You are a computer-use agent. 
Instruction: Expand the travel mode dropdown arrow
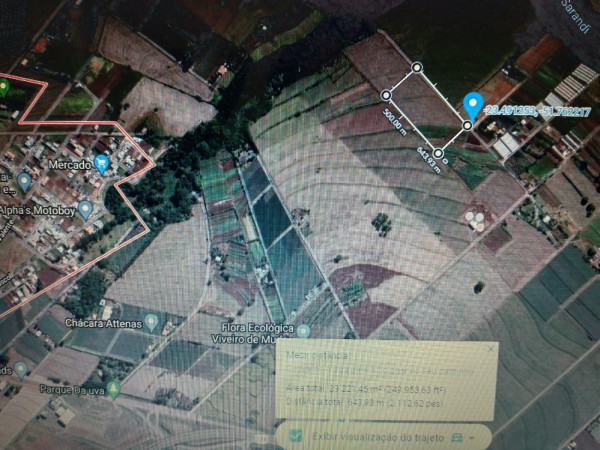(x=472, y=437)
